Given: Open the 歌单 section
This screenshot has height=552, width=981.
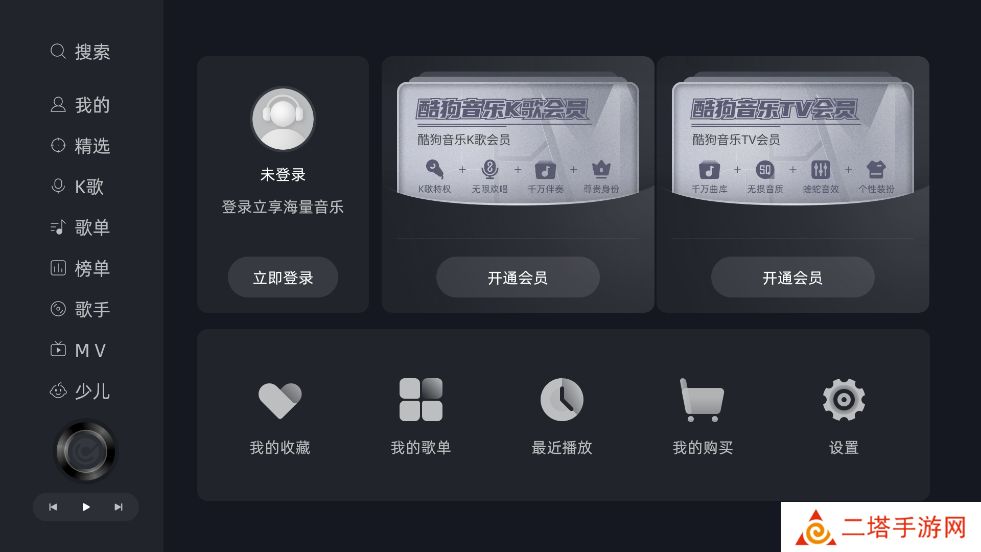Looking at the screenshot, I should tap(81, 228).
